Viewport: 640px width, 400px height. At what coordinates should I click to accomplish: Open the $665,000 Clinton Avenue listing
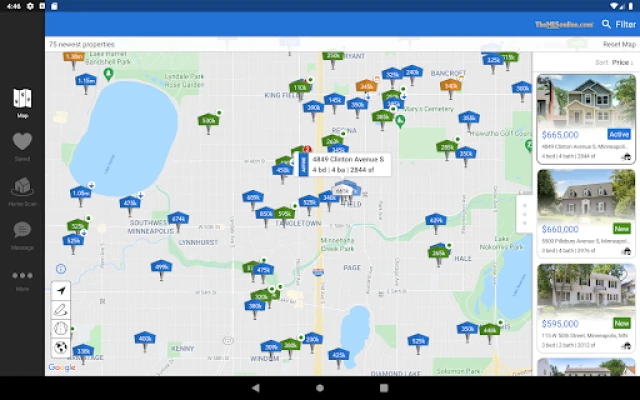586,116
